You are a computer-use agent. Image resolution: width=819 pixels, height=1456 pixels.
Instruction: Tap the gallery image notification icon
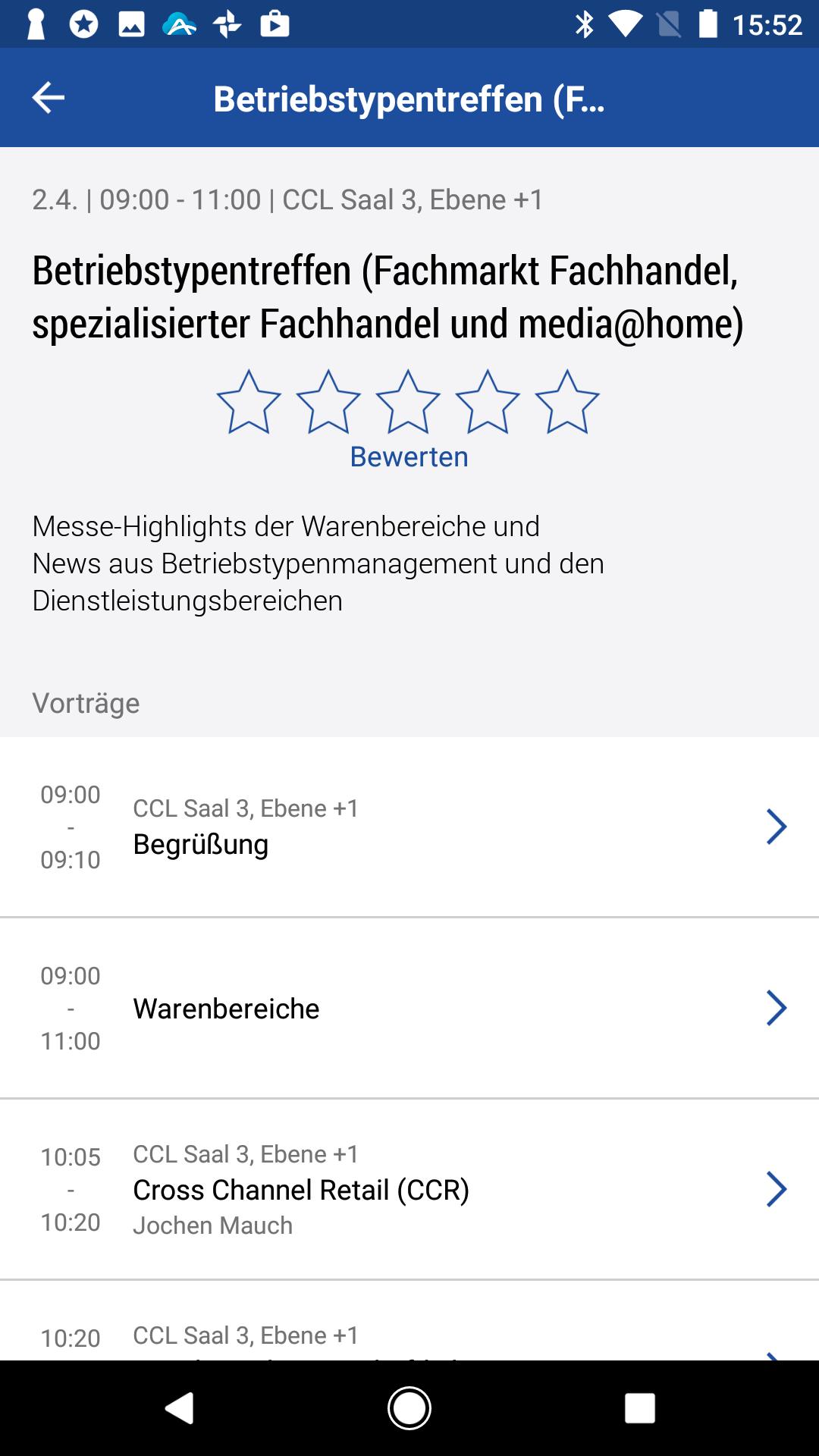(x=130, y=24)
